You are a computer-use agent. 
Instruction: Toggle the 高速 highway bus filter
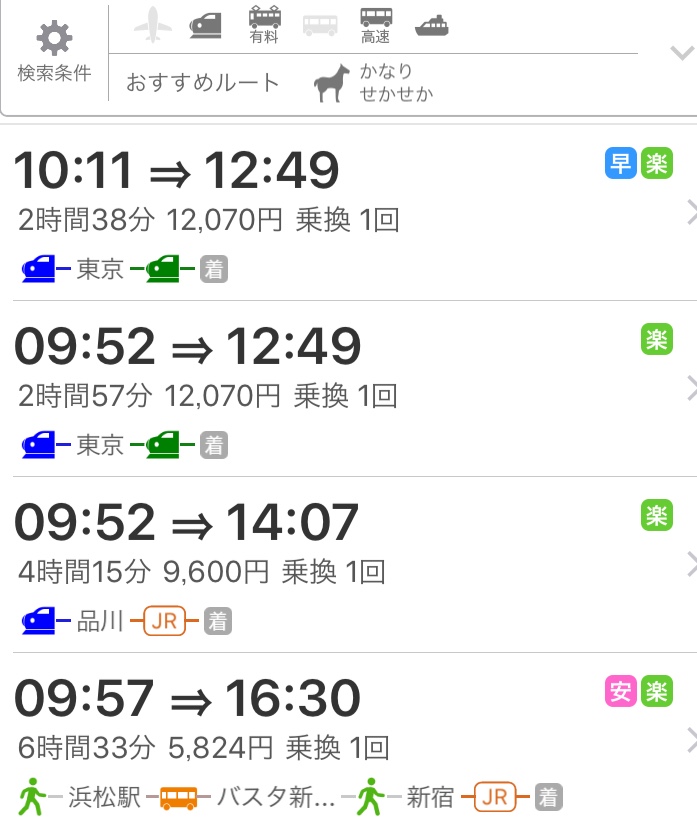[x=376, y=24]
